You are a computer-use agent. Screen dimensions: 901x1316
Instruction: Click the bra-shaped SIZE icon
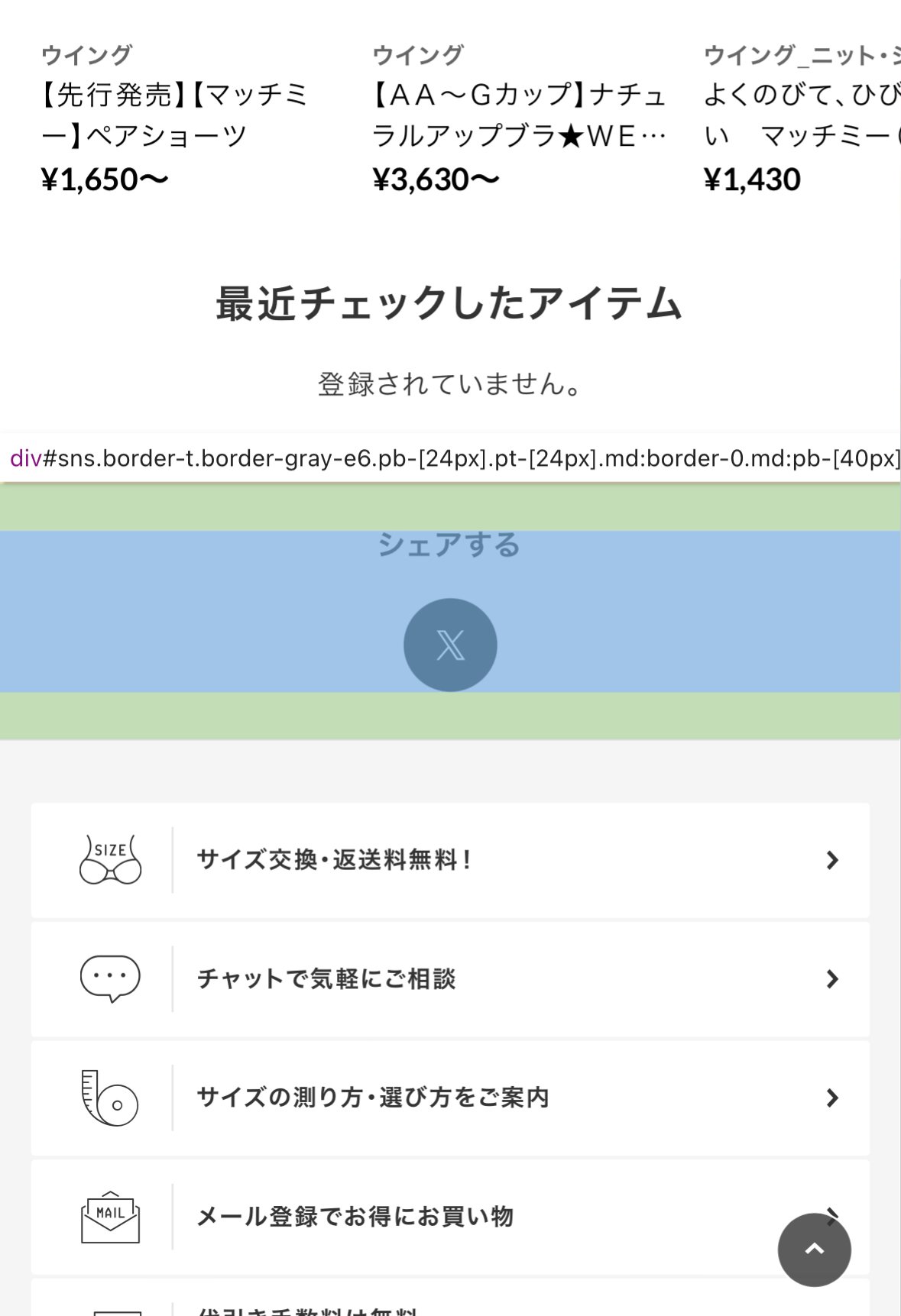coord(110,860)
